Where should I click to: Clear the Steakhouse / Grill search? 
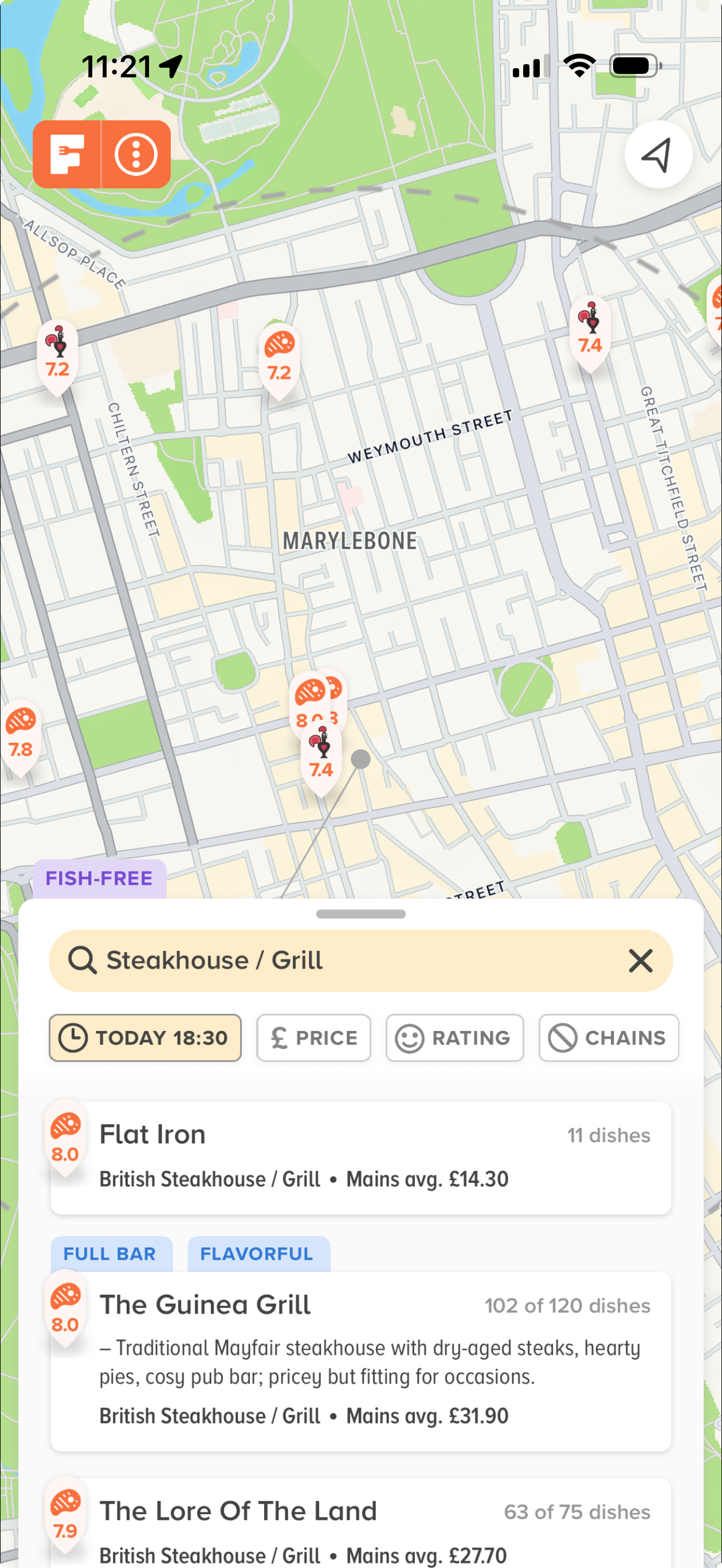click(x=640, y=961)
